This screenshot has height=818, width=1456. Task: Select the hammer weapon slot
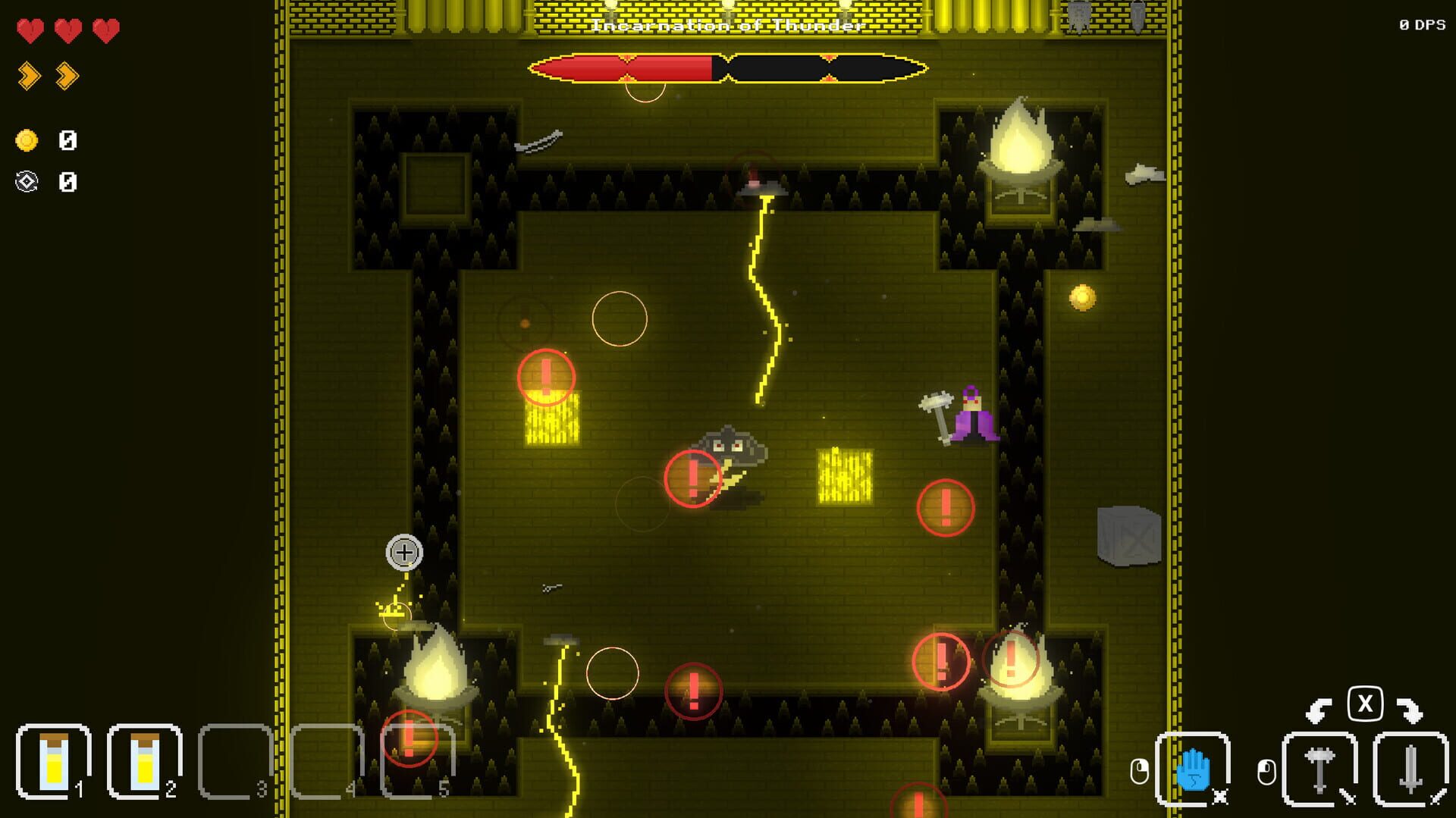tap(1319, 769)
